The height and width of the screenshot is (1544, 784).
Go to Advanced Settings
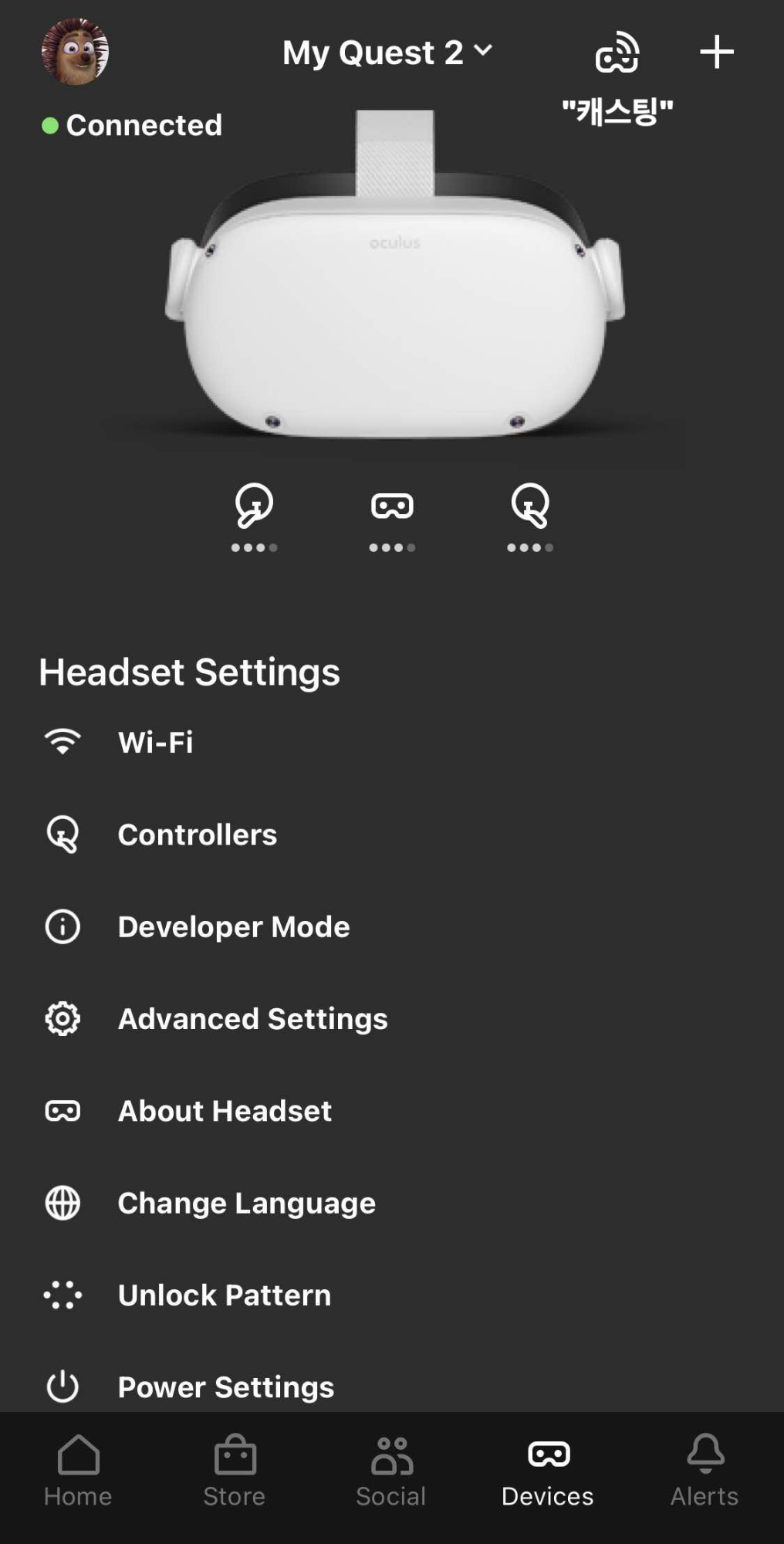click(252, 1018)
